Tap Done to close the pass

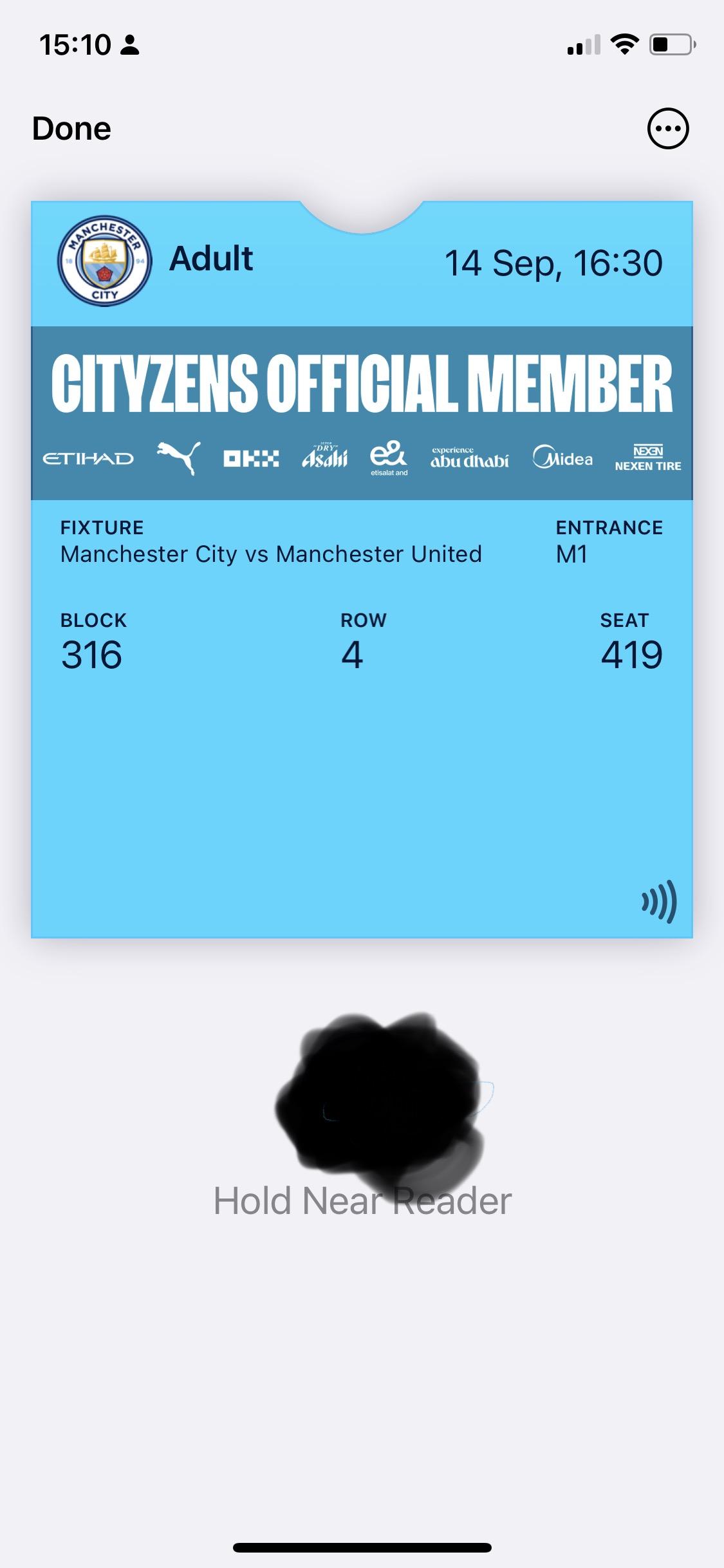[x=71, y=129]
